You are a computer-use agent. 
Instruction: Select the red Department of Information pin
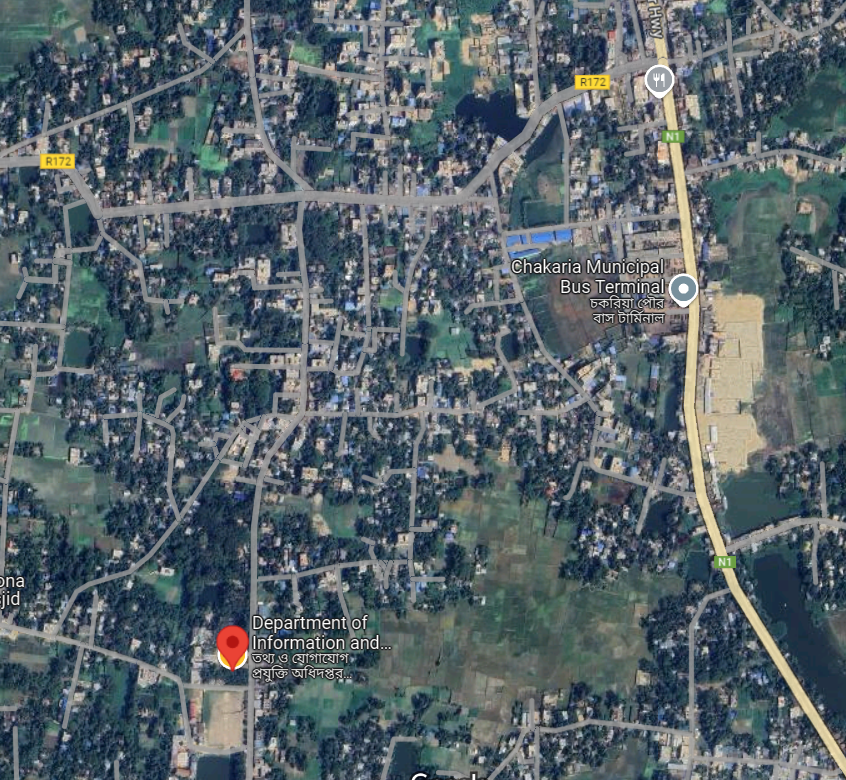233,645
